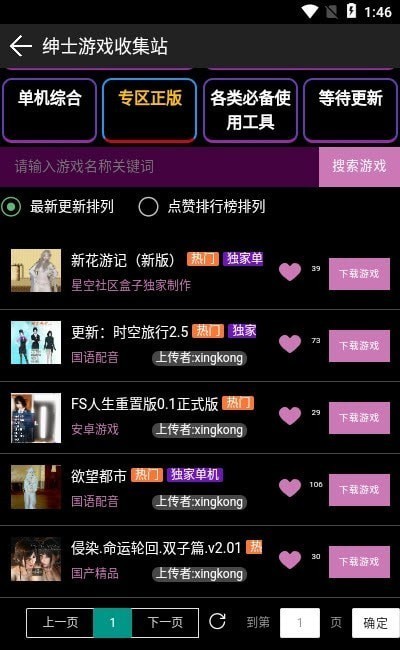Select 最新更新排列 sorting option
The width and height of the screenshot is (400, 650).
click(x=58, y=206)
